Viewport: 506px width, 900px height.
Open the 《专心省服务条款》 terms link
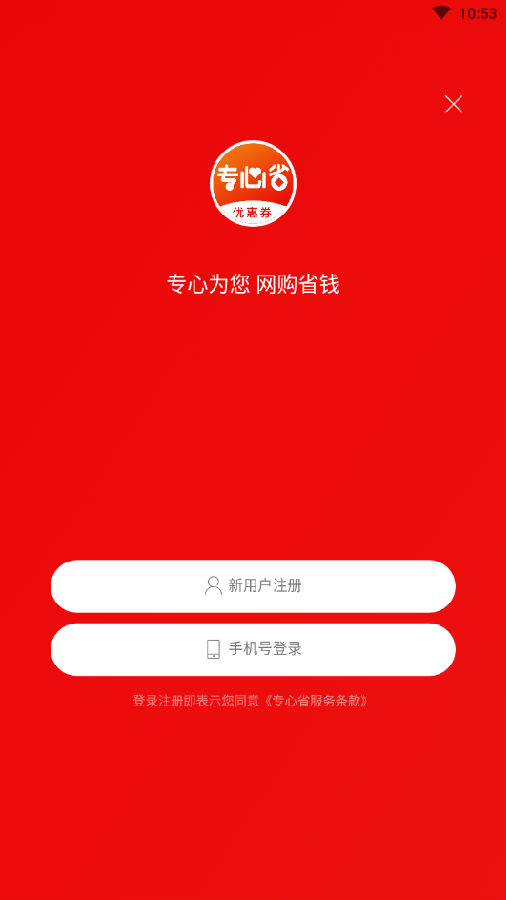coord(315,700)
